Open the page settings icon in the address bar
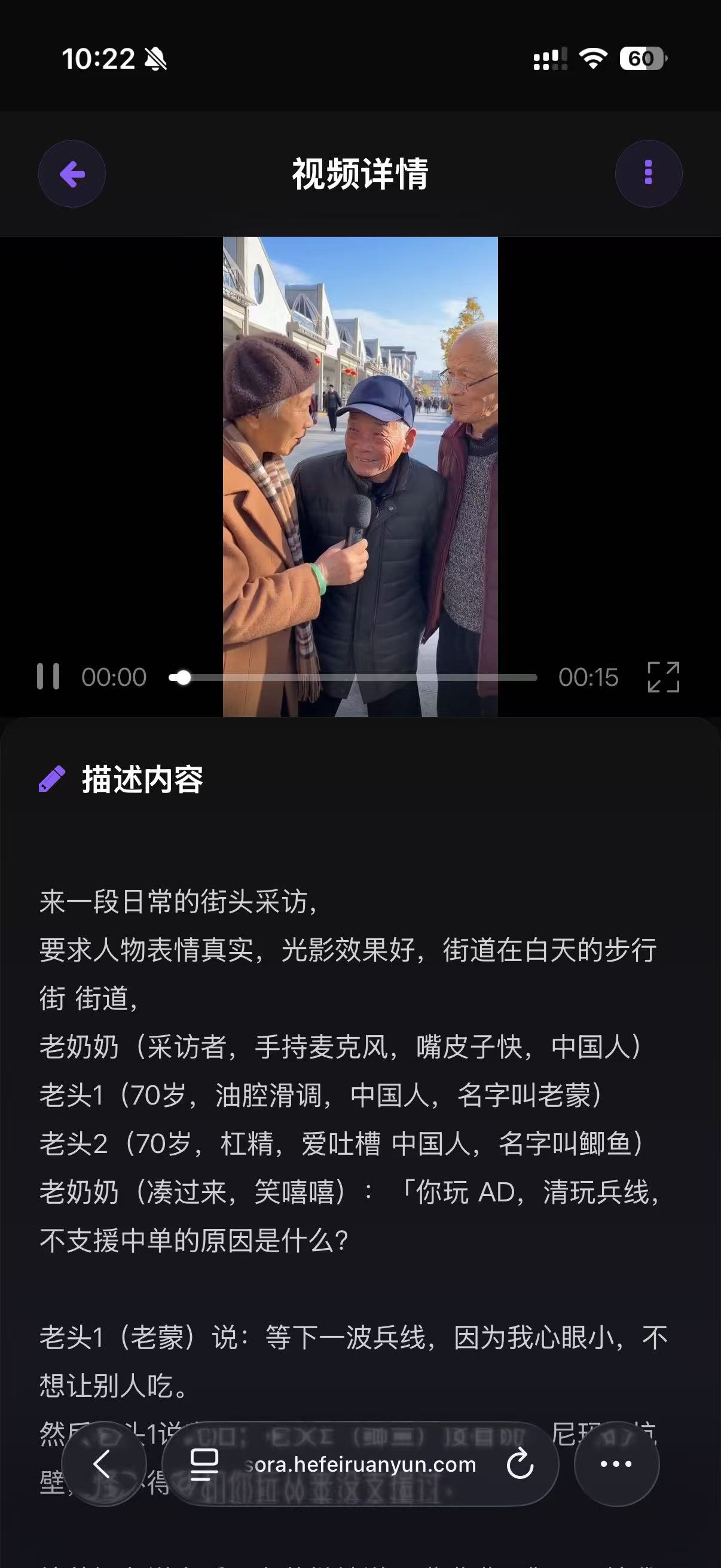The image size is (721, 1568). coord(204,1464)
